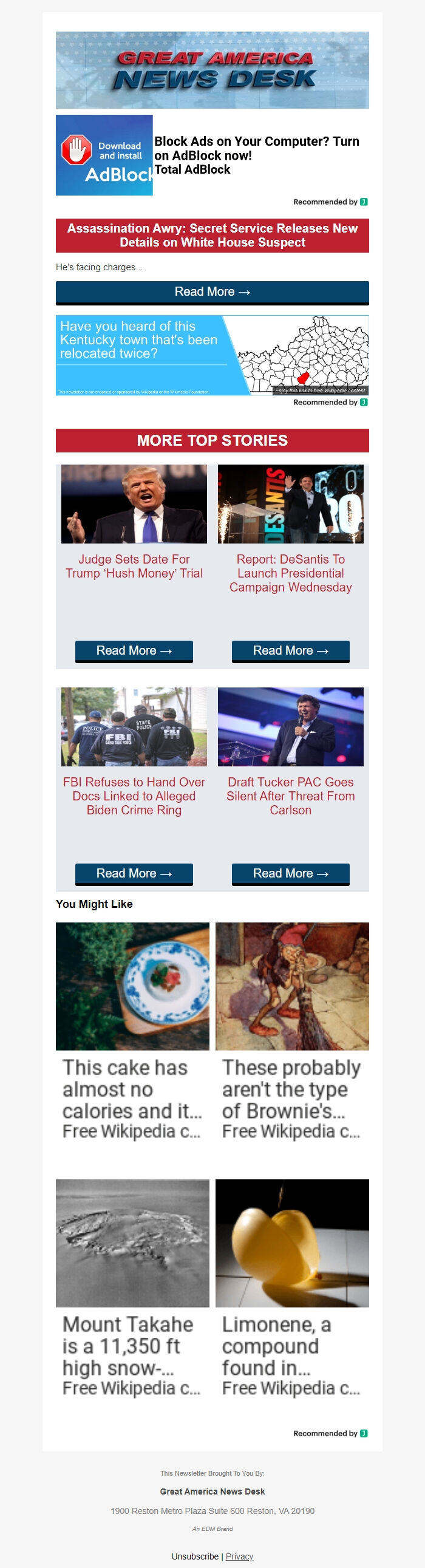Open Secret Service assassination suspect headline
425x1568 pixels.
click(212, 236)
